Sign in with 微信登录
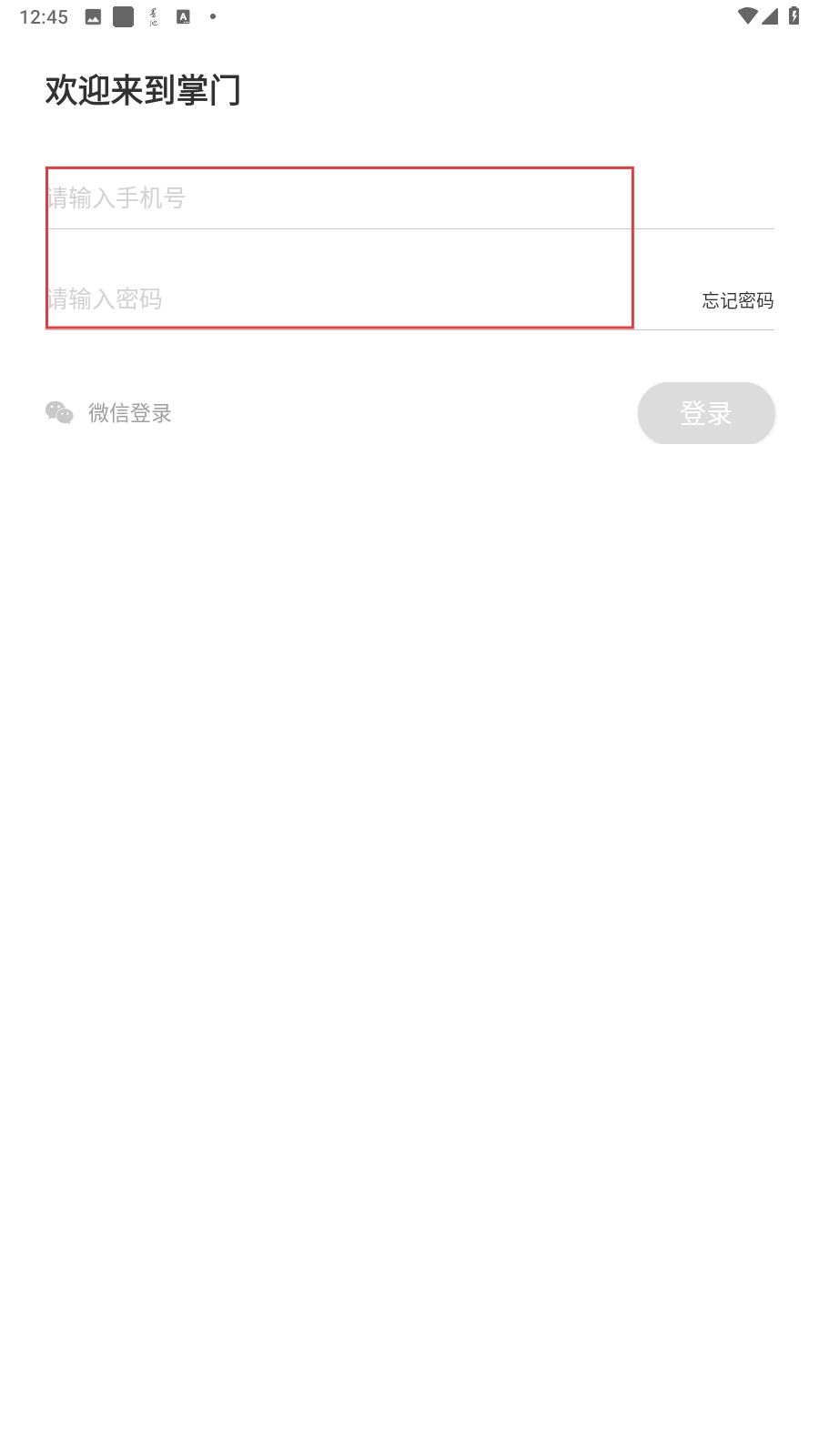819x1456 pixels. click(108, 413)
